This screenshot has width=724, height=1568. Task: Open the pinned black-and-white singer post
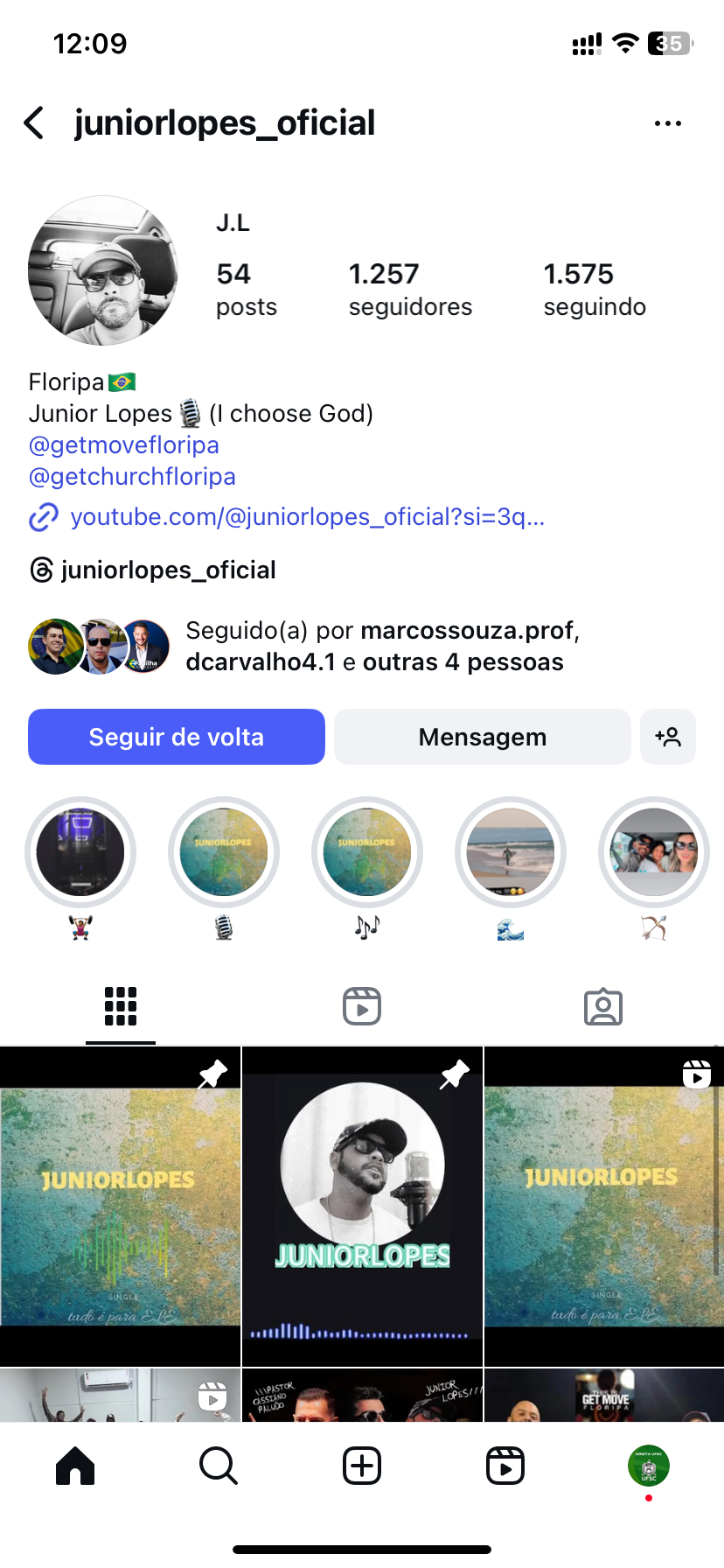(362, 1206)
